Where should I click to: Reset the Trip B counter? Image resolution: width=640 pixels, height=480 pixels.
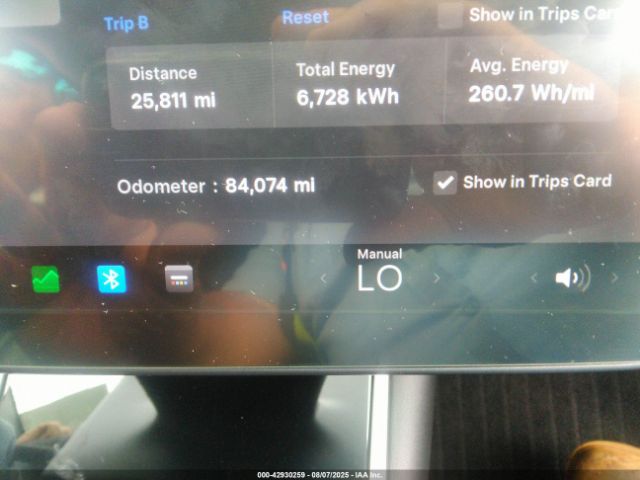(305, 18)
